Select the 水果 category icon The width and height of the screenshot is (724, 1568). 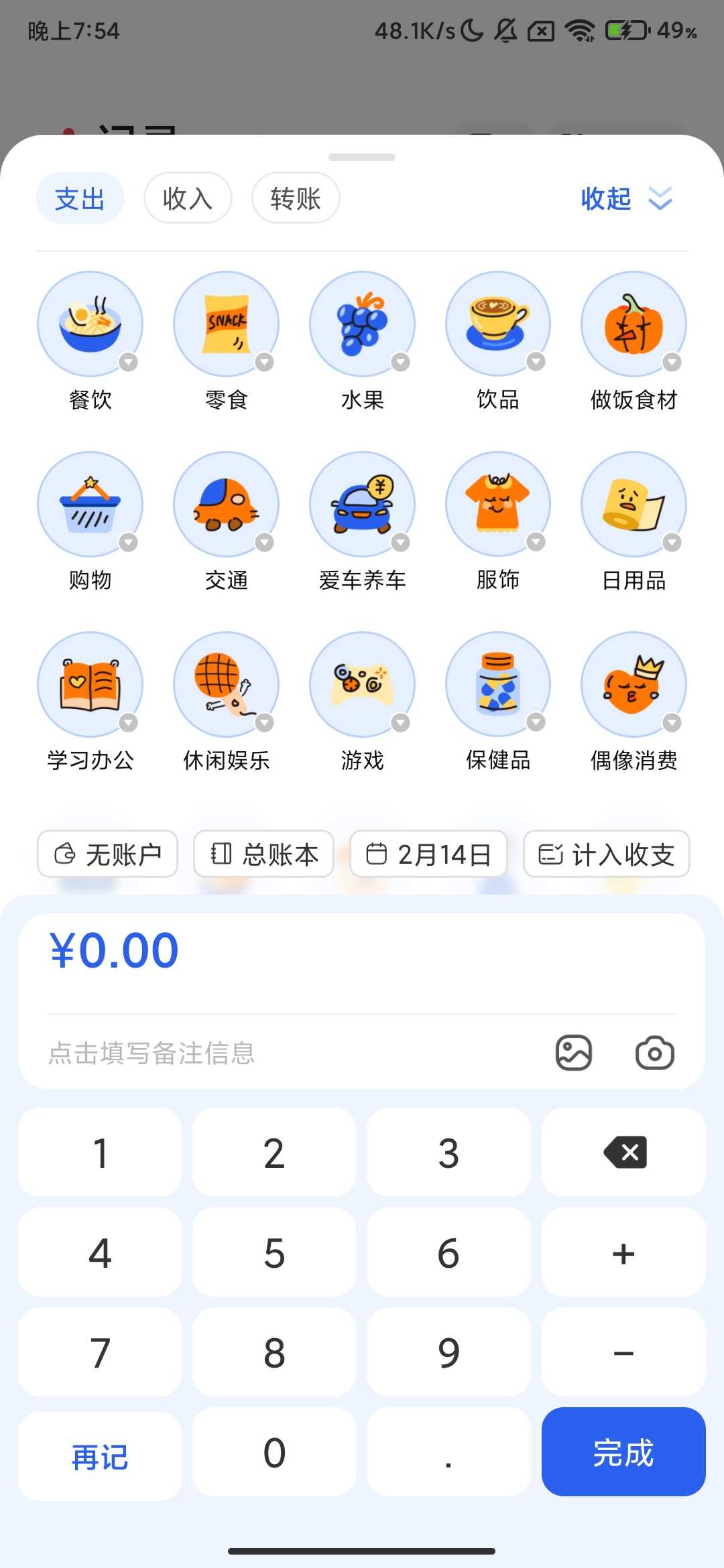[x=362, y=324]
